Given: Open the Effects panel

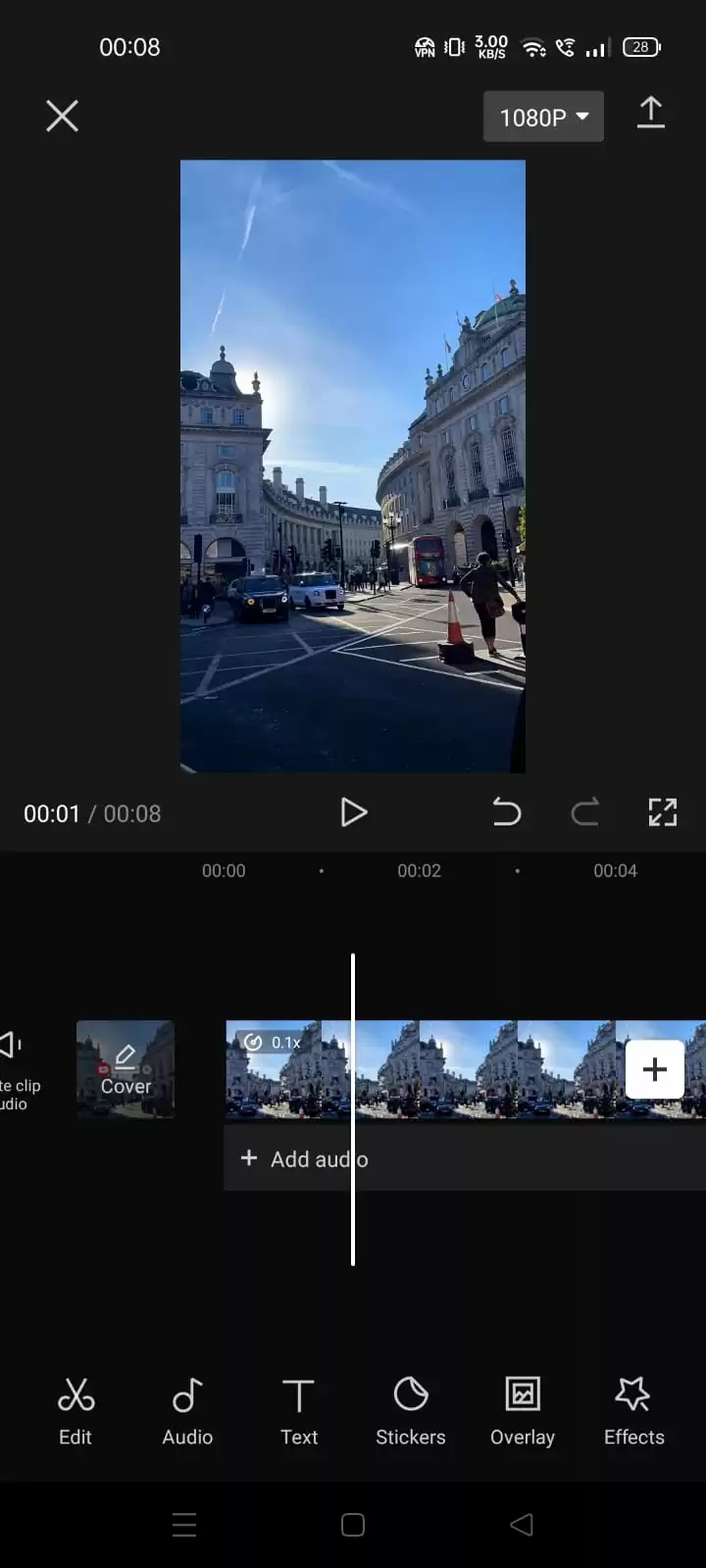Looking at the screenshot, I should tap(634, 1412).
